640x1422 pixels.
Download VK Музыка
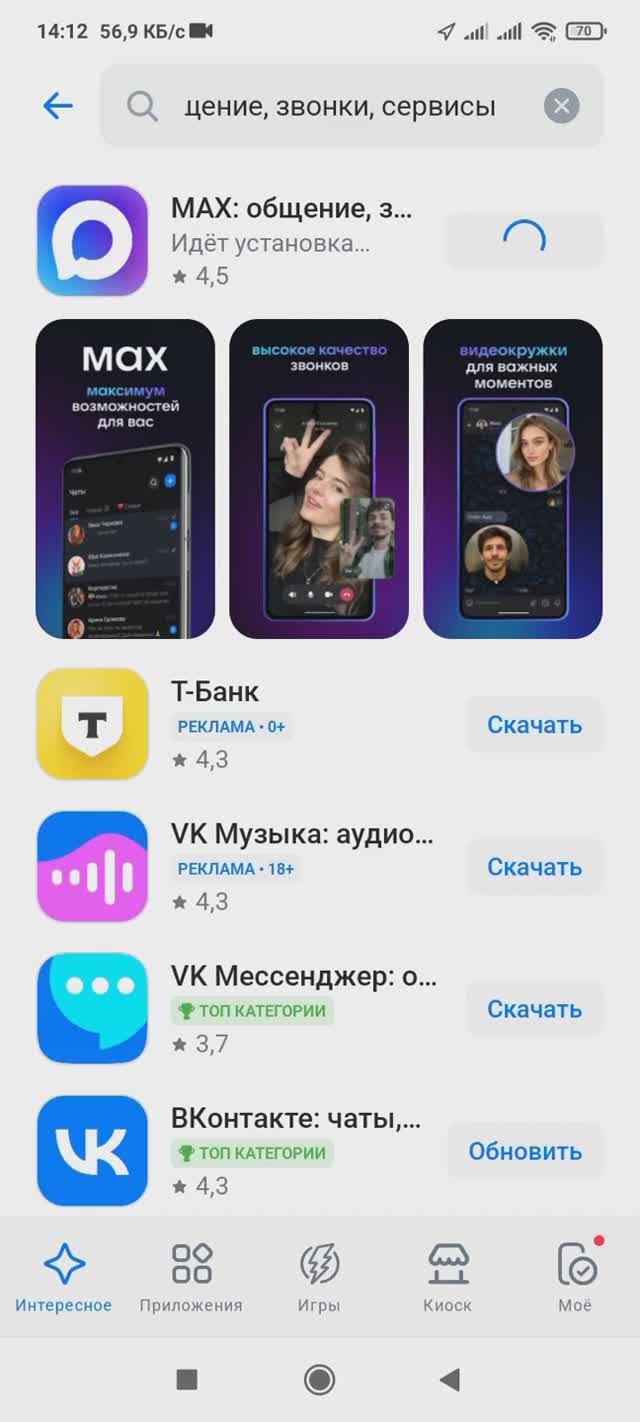click(x=534, y=867)
